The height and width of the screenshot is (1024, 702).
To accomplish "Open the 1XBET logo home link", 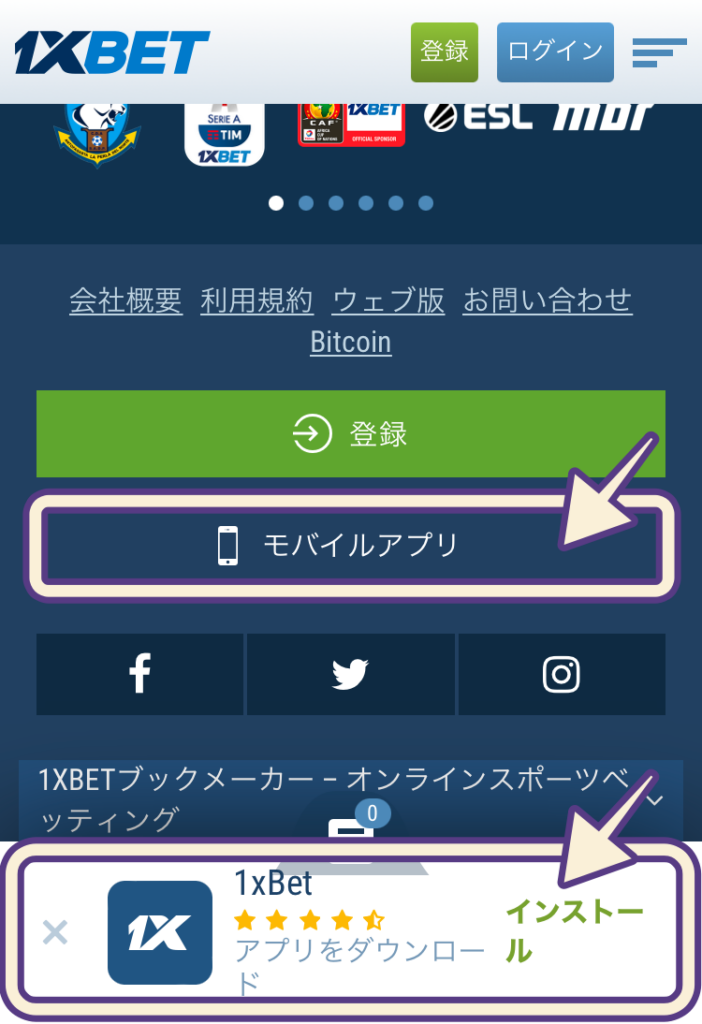I will pos(112,52).
